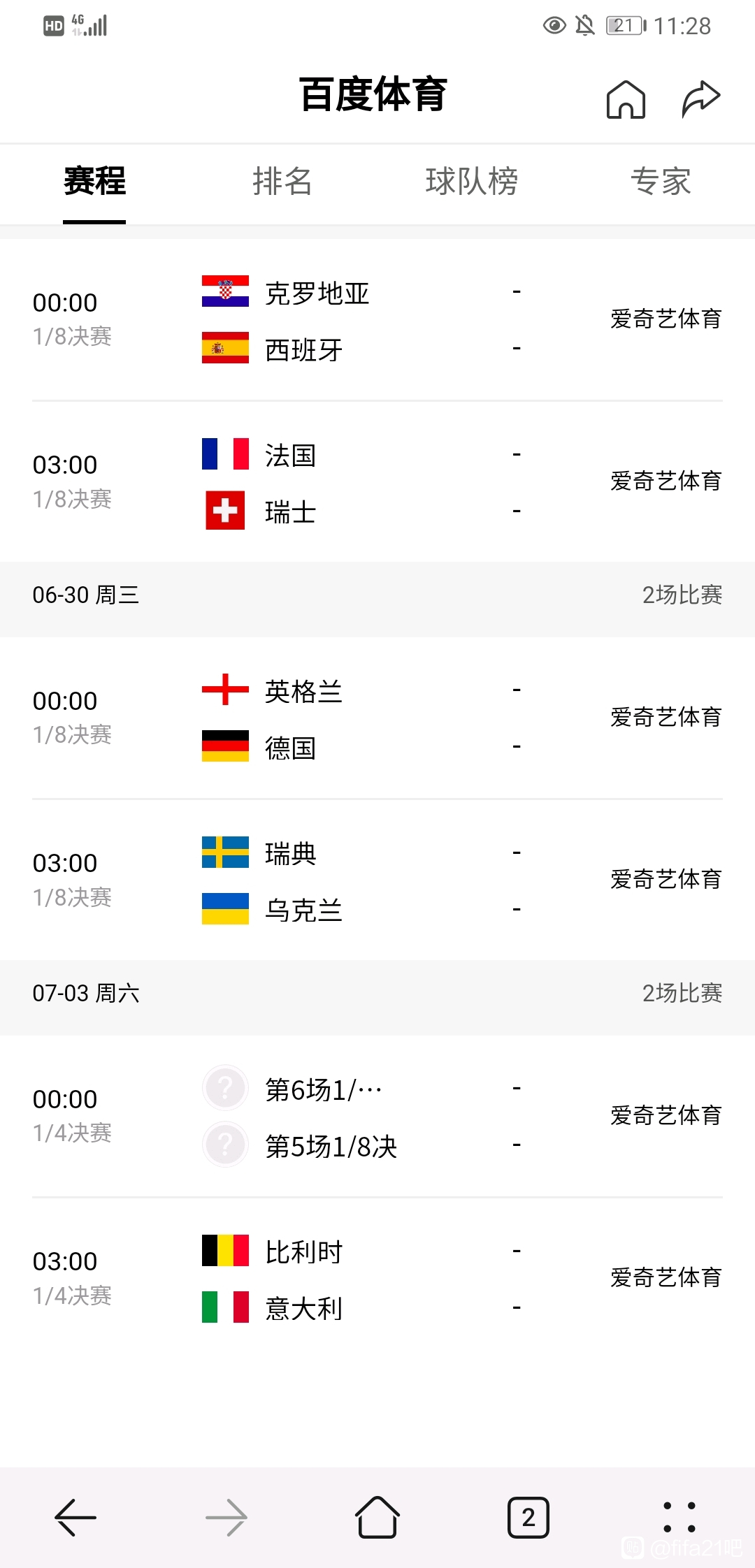Open the 球队榜 tab
Screen dimensions: 755x1568
(472, 182)
